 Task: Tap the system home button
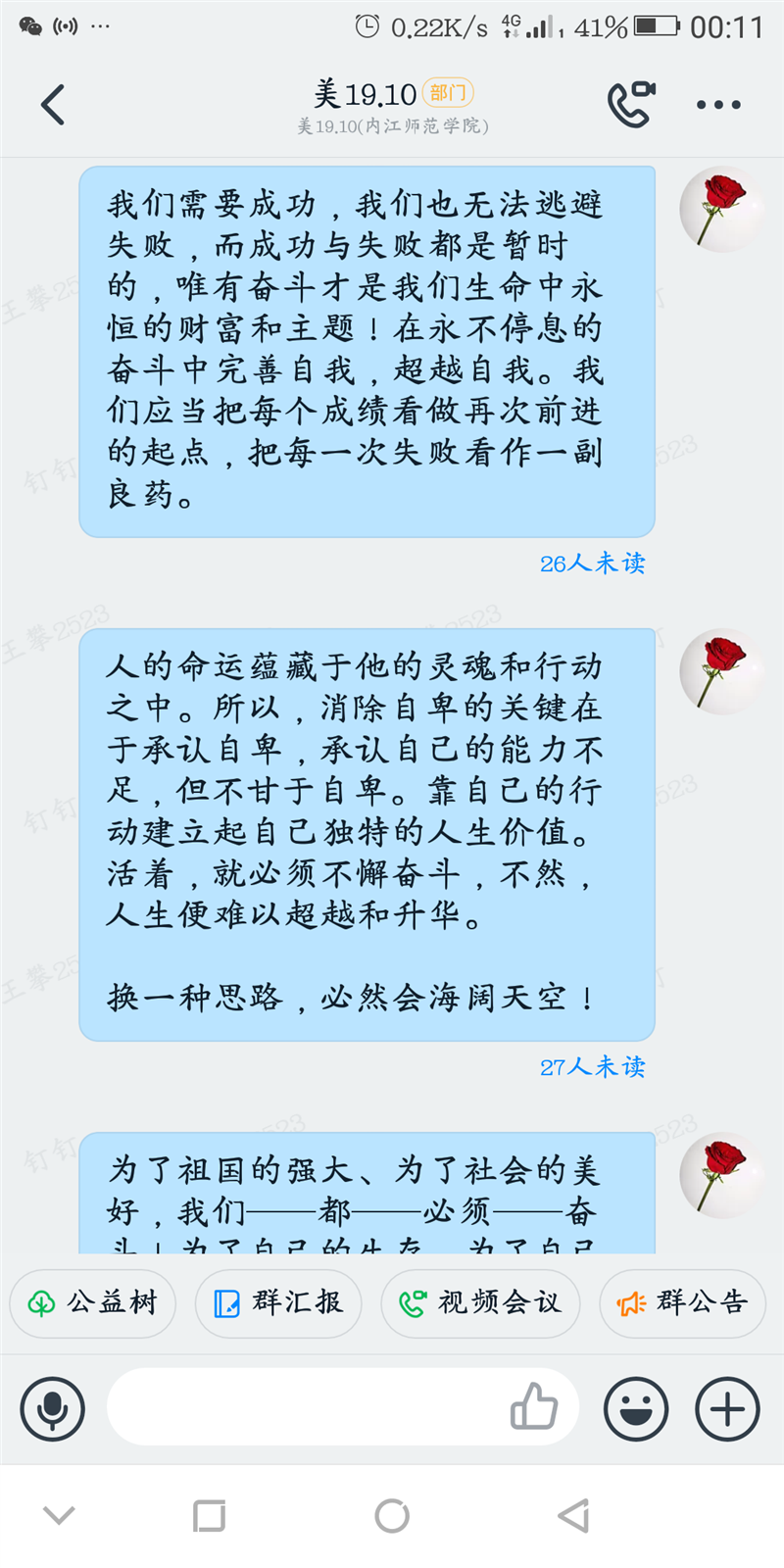(392, 1516)
